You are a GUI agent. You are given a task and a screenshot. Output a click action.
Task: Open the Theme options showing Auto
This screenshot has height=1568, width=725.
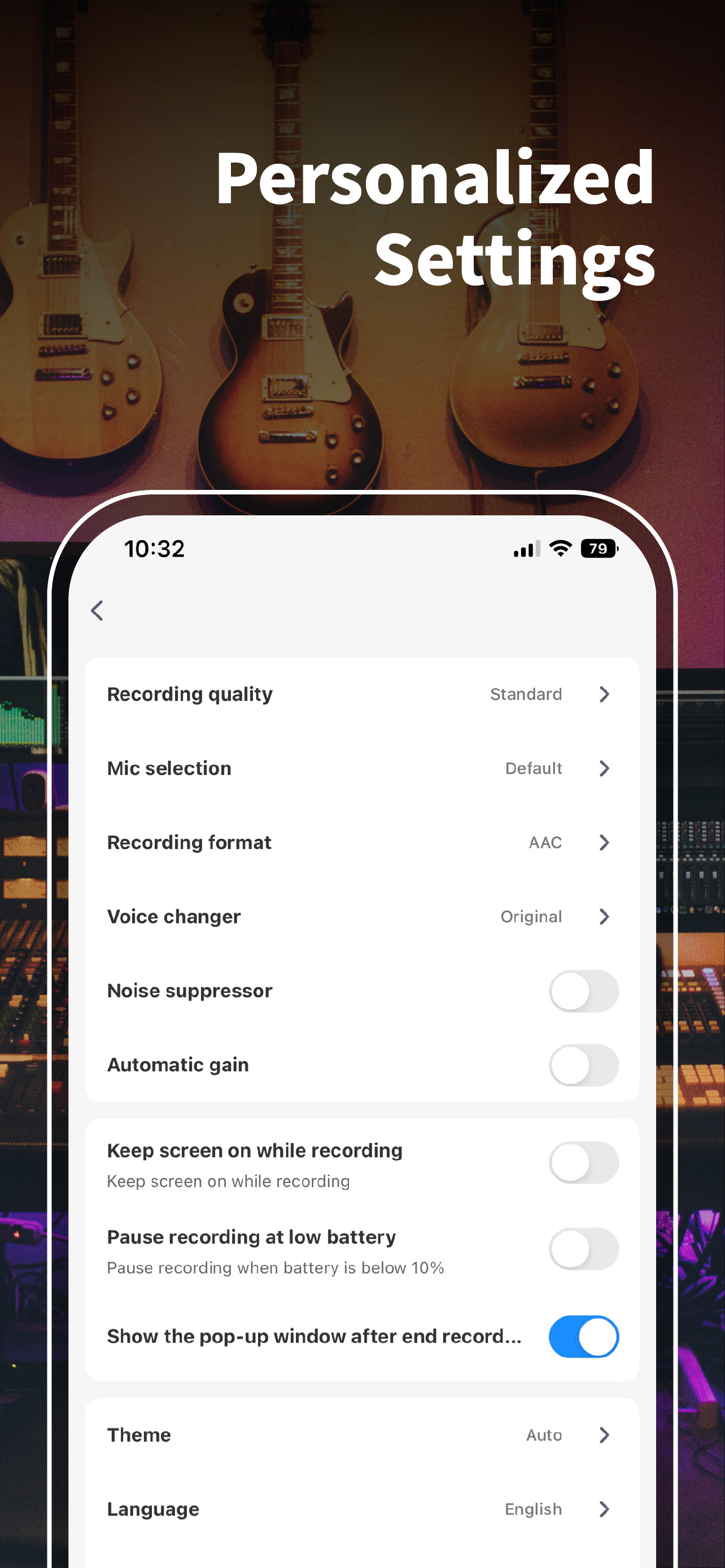[x=604, y=1435]
